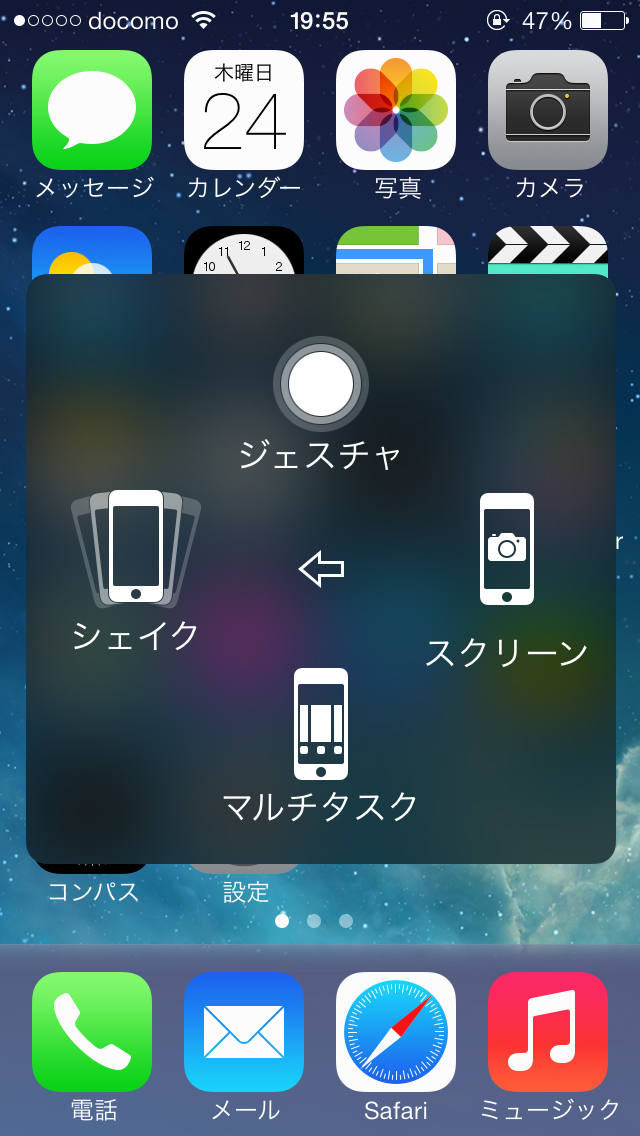The image size is (640, 1136).
Task: Go back using the center arrow
Action: pyautogui.click(x=321, y=569)
